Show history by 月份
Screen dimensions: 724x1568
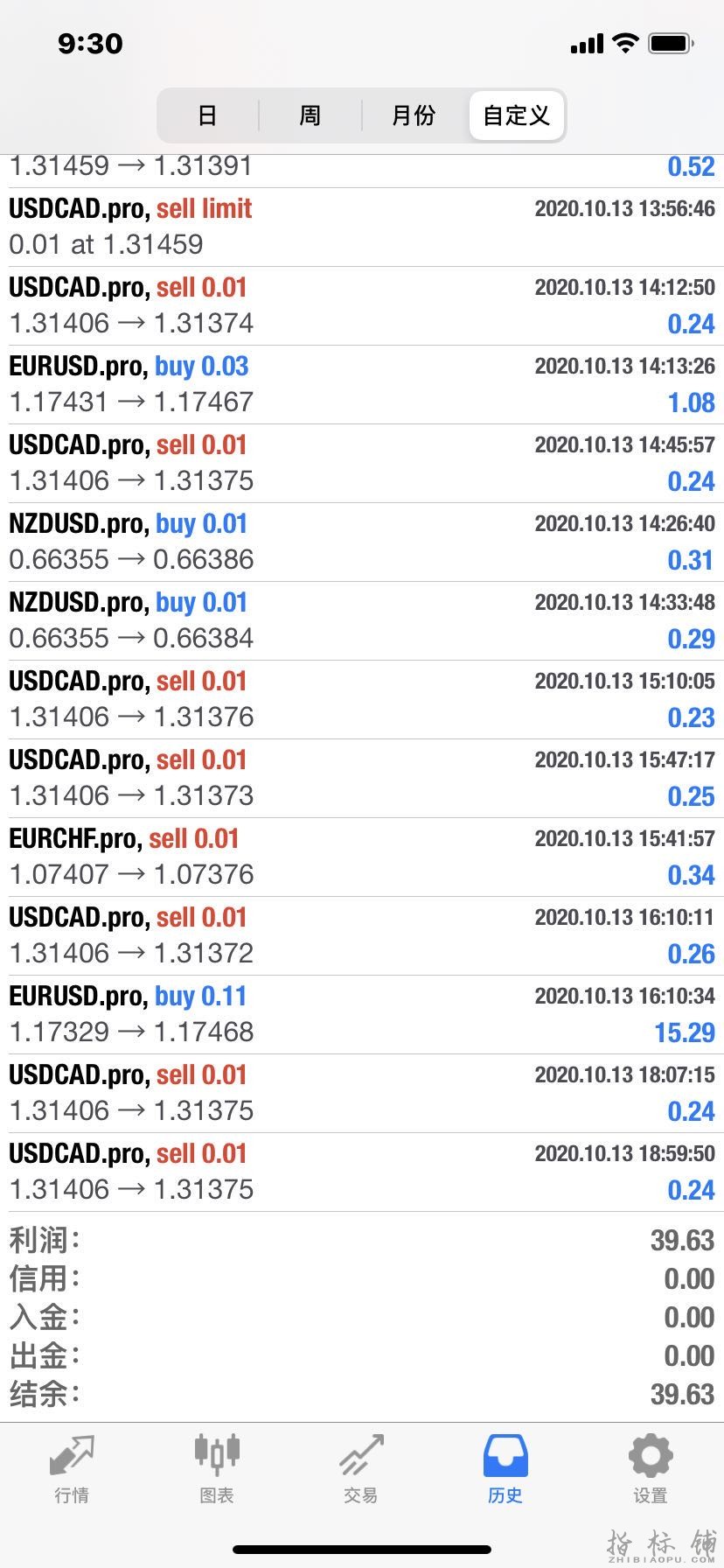point(414,115)
